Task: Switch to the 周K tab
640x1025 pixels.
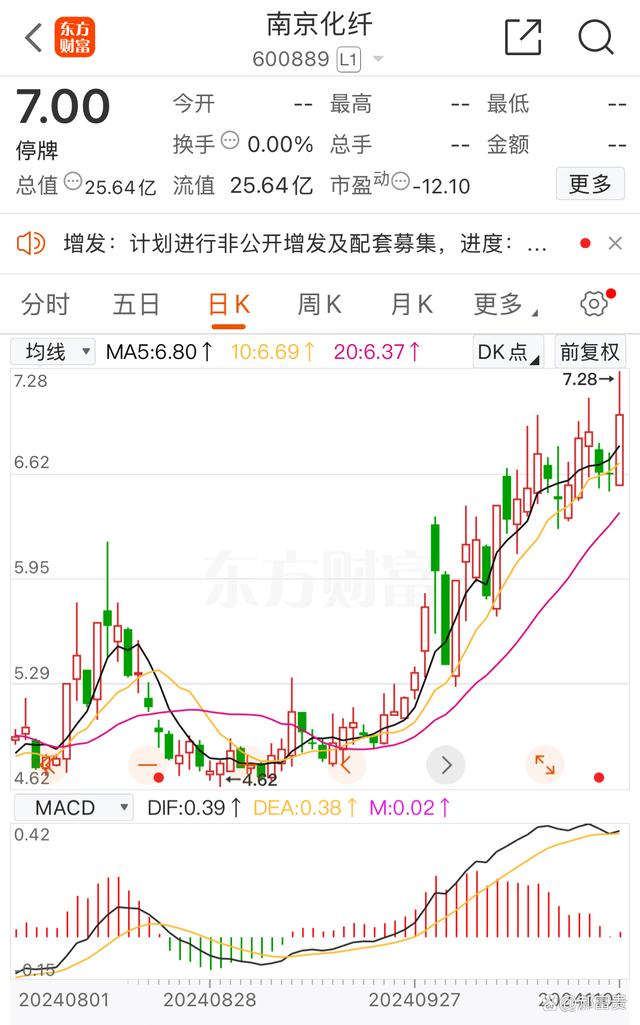Action: [x=320, y=305]
